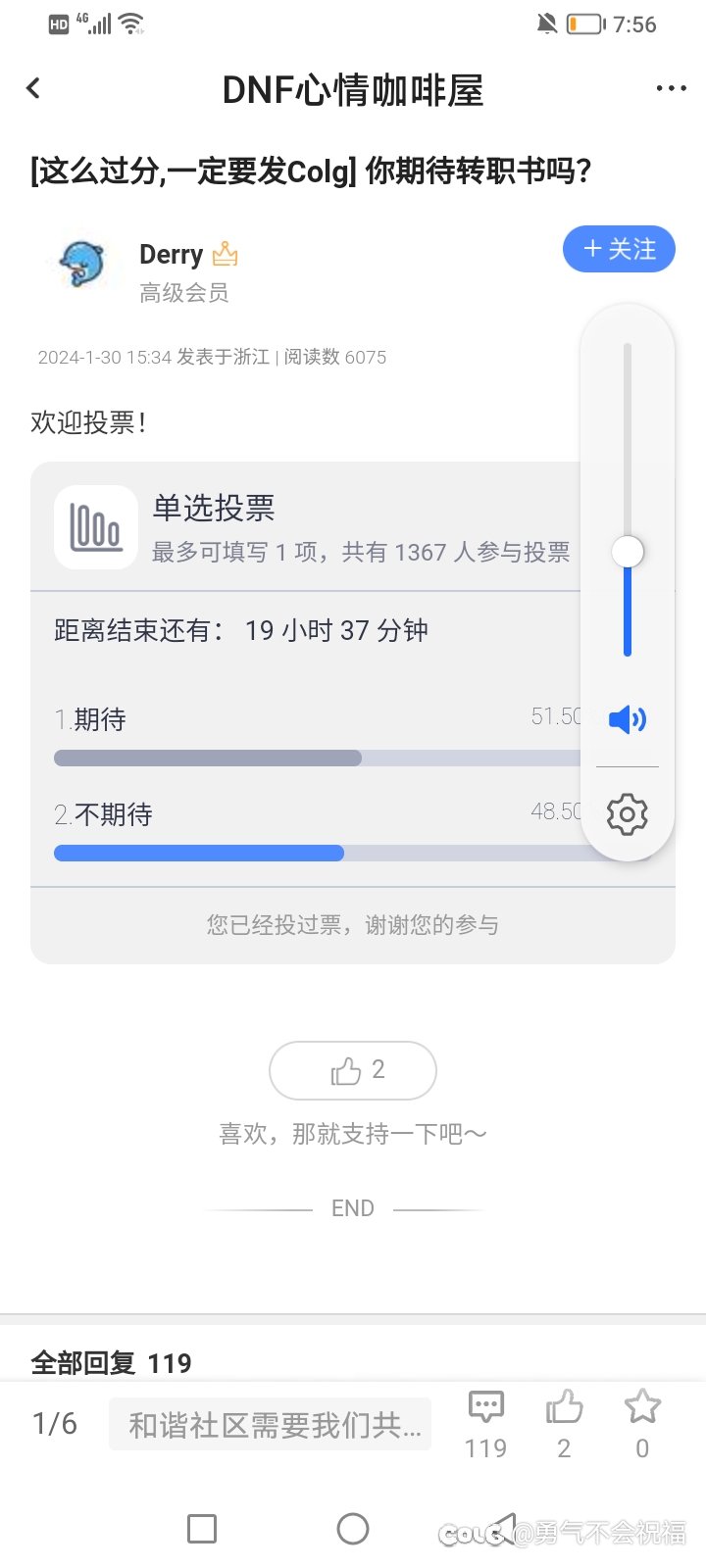Follow Derry with the 关注 button

[619, 250]
